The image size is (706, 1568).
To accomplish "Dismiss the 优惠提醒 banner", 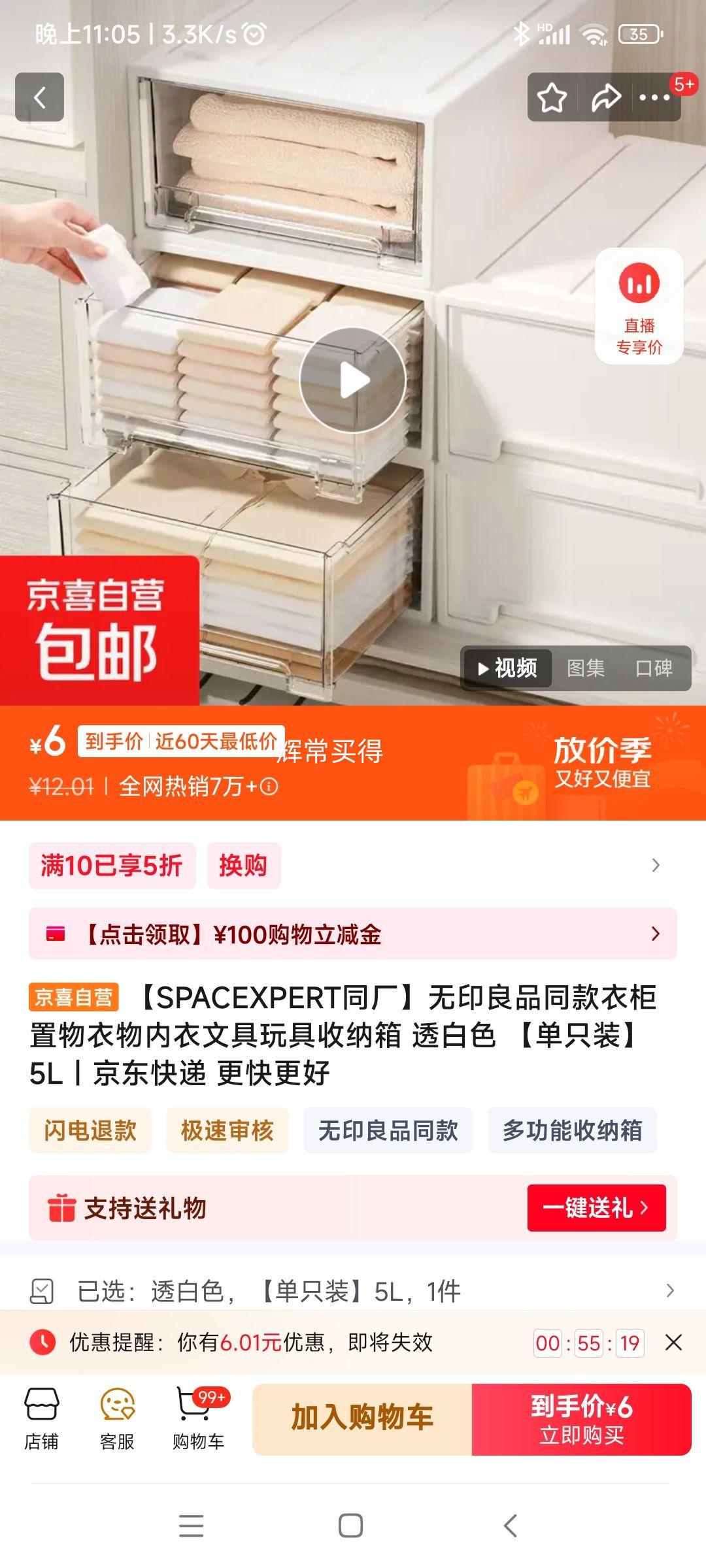I will (x=673, y=1343).
